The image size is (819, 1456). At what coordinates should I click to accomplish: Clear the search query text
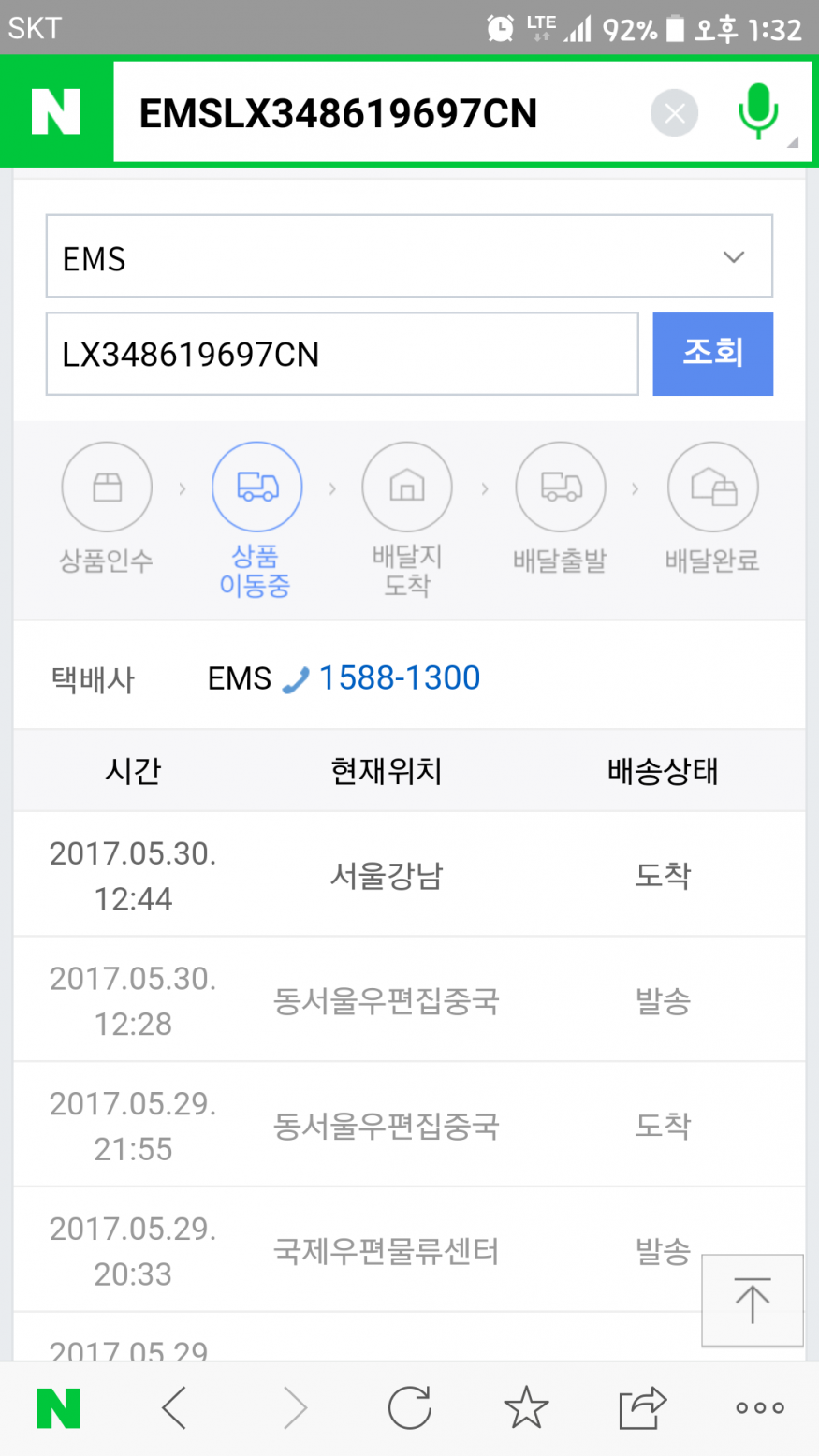click(674, 113)
